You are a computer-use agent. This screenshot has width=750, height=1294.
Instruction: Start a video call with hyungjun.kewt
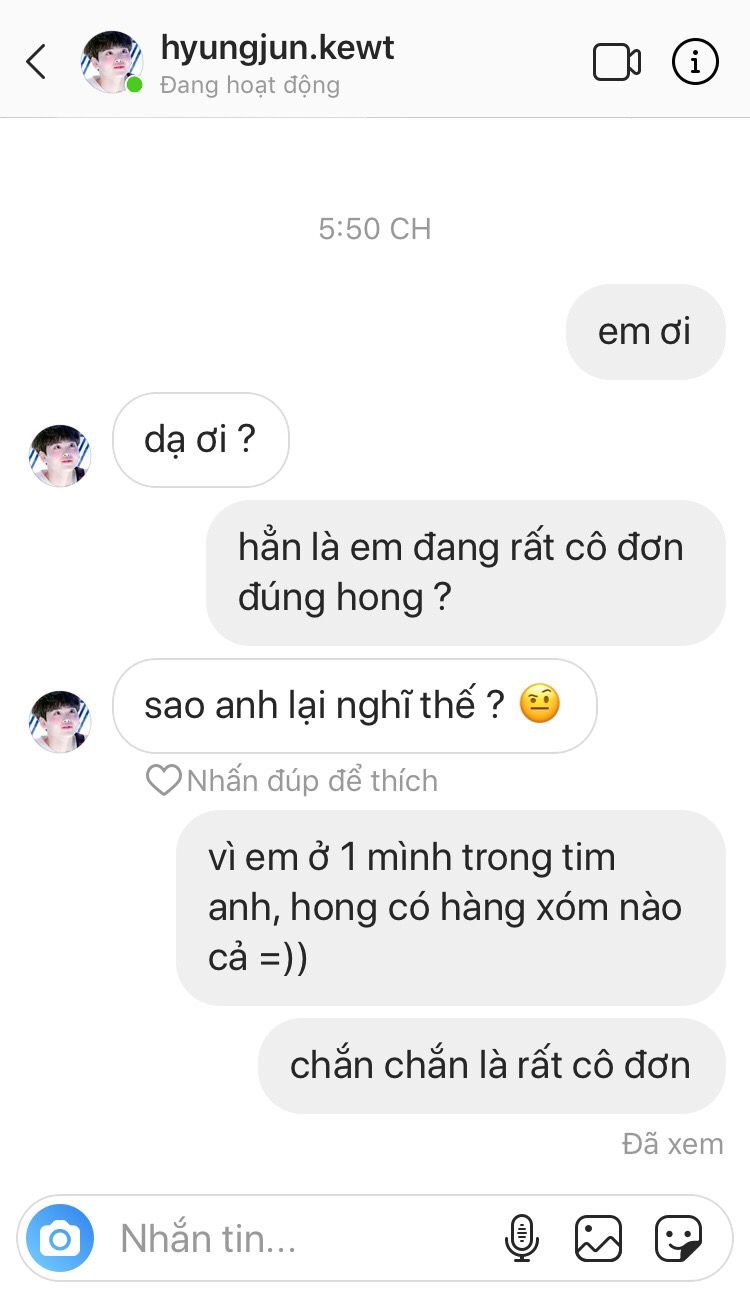pos(616,62)
